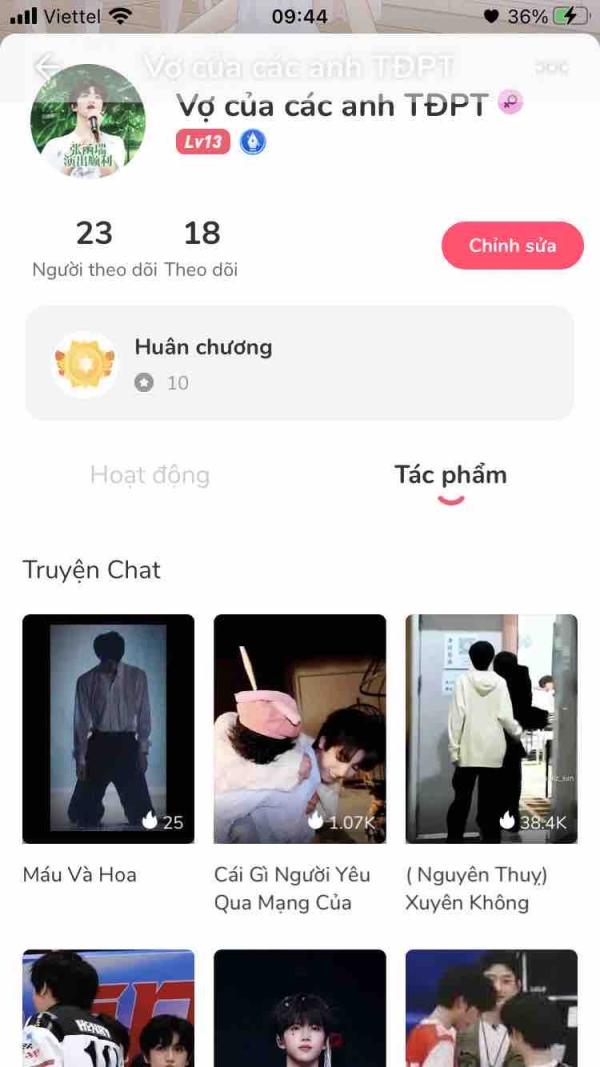Go back with the arrow icon
This screenshot has height=1067, width=600.
coord(46,67)
